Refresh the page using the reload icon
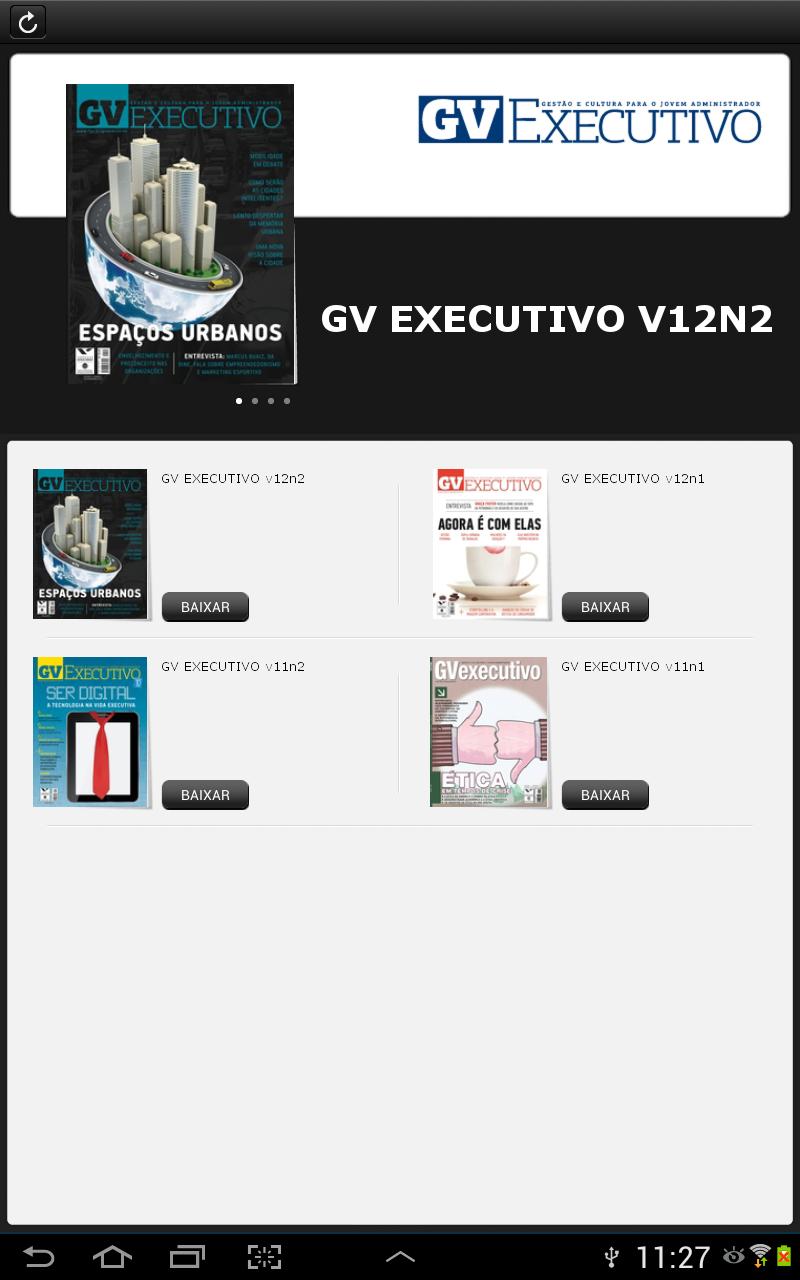This screenshot has height=1280, width=800. (x=27, y=21)
